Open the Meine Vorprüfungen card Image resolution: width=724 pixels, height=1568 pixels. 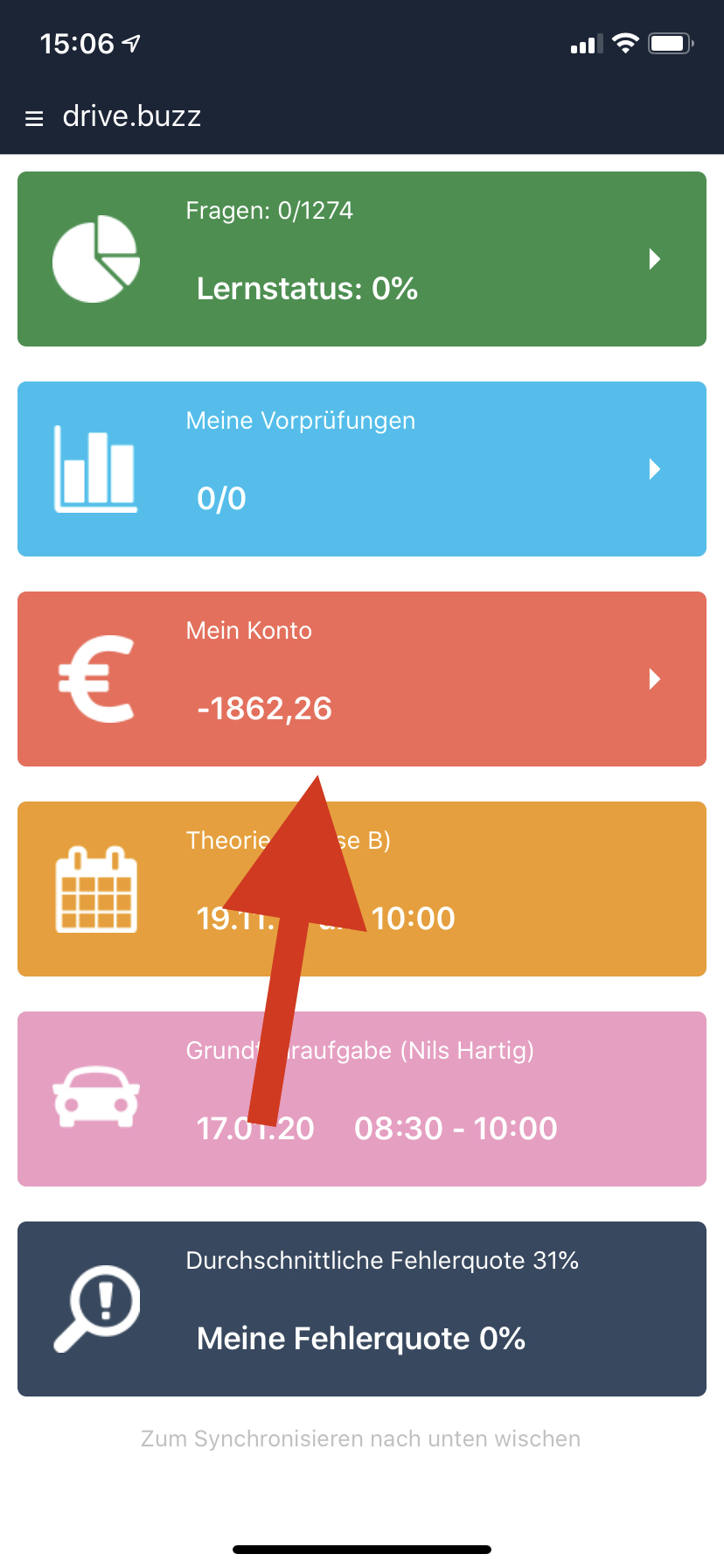[x=362, y=469]
